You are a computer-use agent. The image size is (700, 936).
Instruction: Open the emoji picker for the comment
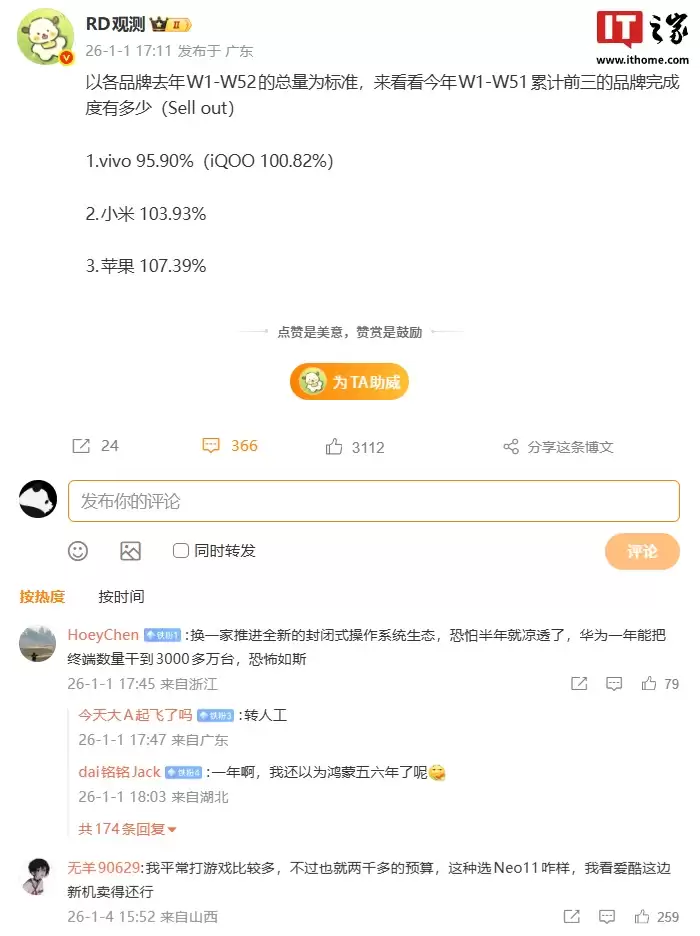[78, 551]
